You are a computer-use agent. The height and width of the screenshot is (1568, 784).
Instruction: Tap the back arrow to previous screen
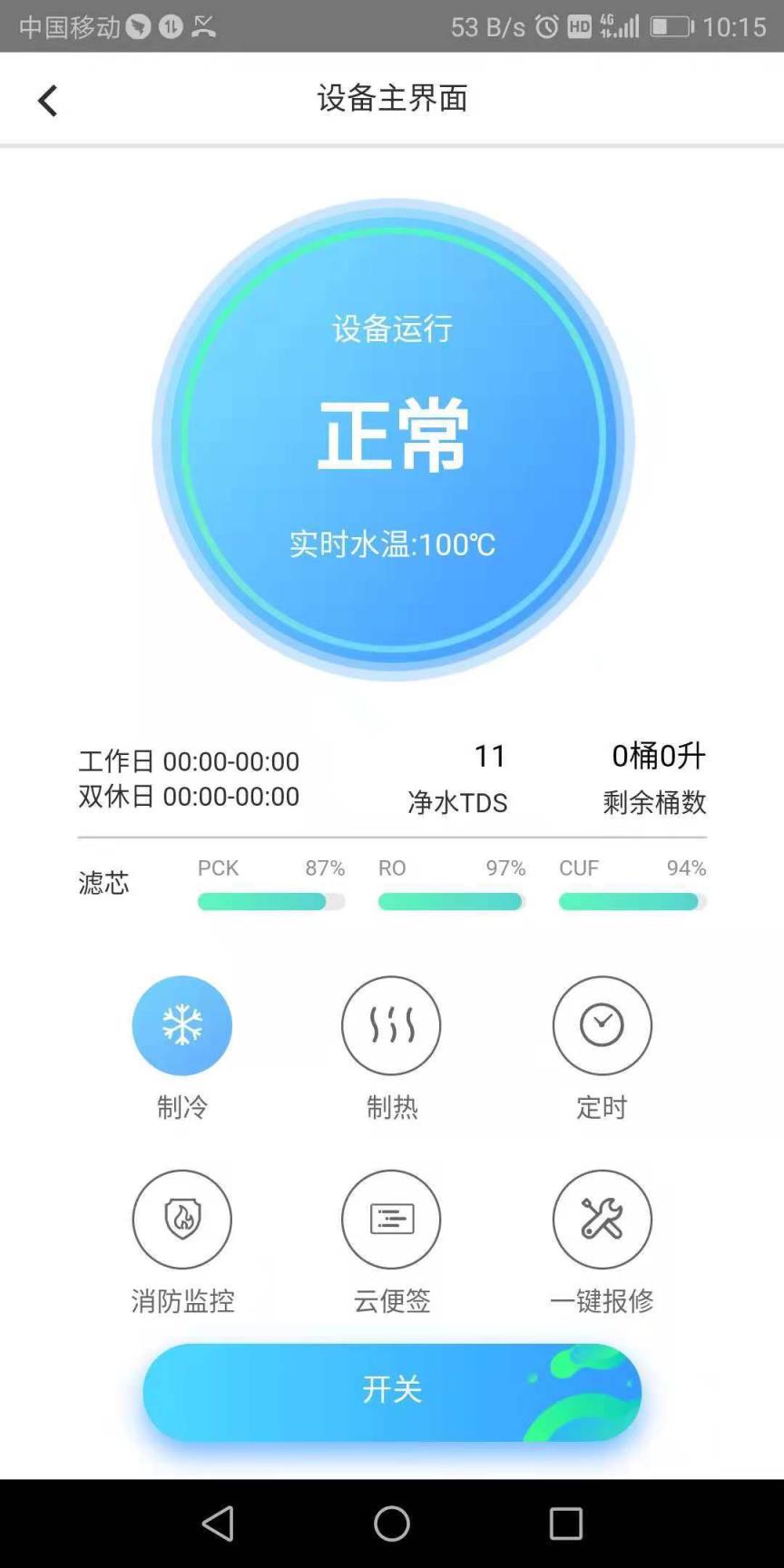[47, 100]
